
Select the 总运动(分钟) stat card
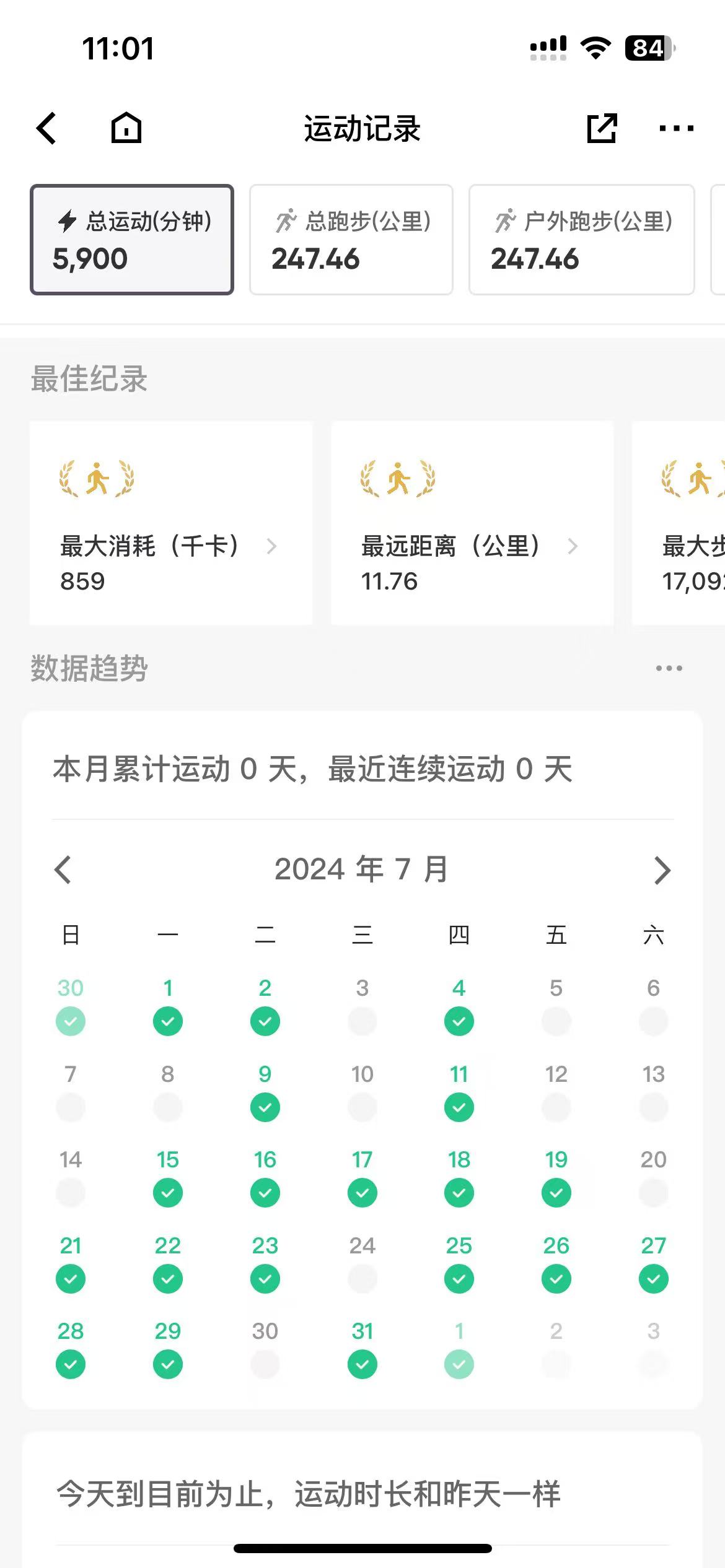[x=132, y=240]
